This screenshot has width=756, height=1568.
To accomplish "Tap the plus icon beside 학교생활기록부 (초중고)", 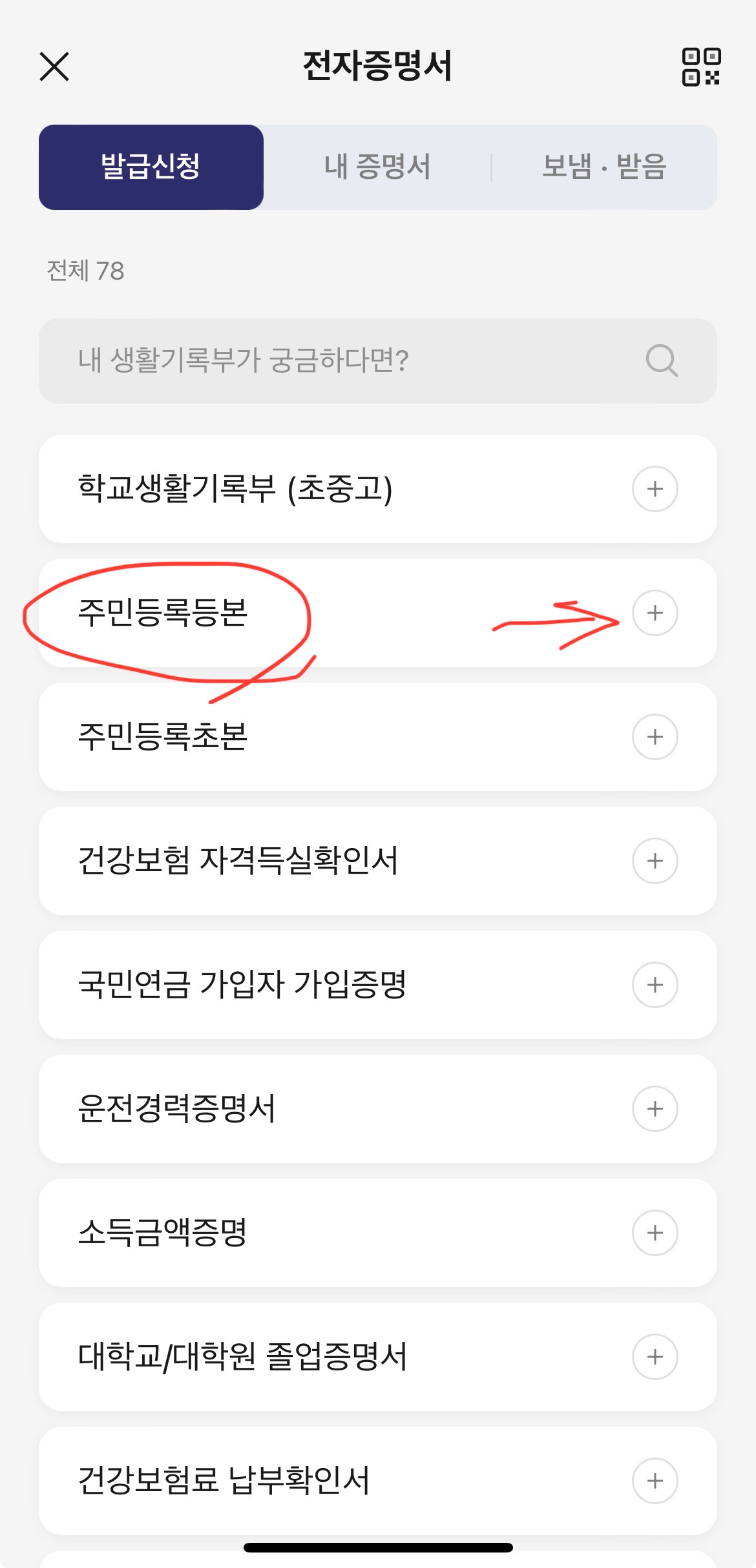I will [655, 490].
